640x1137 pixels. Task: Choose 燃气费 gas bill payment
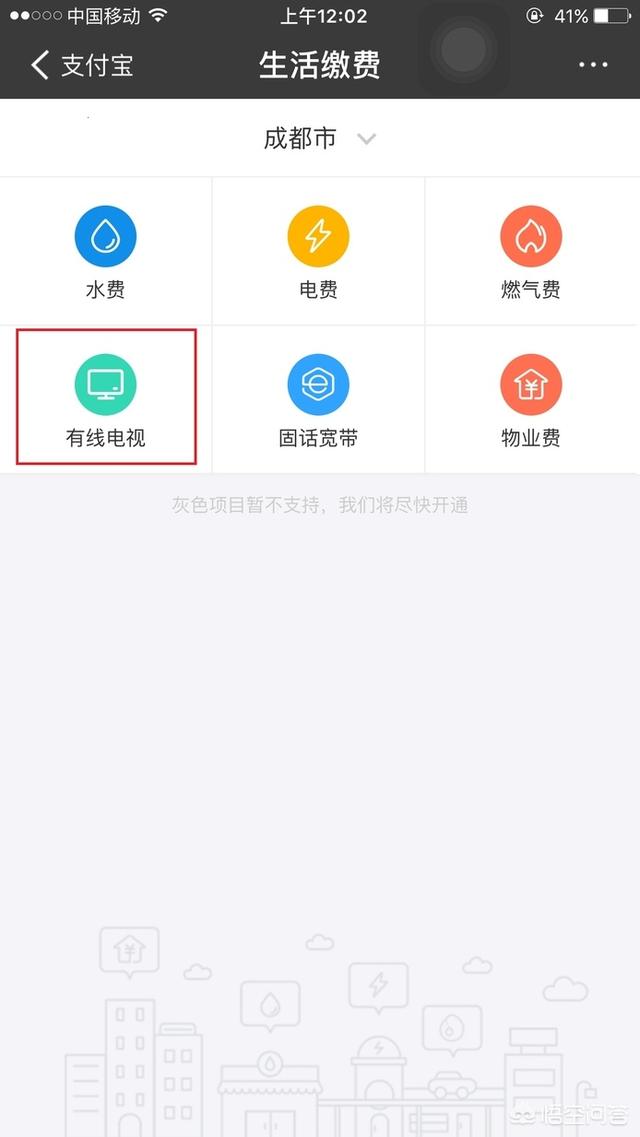coord(531,251)
